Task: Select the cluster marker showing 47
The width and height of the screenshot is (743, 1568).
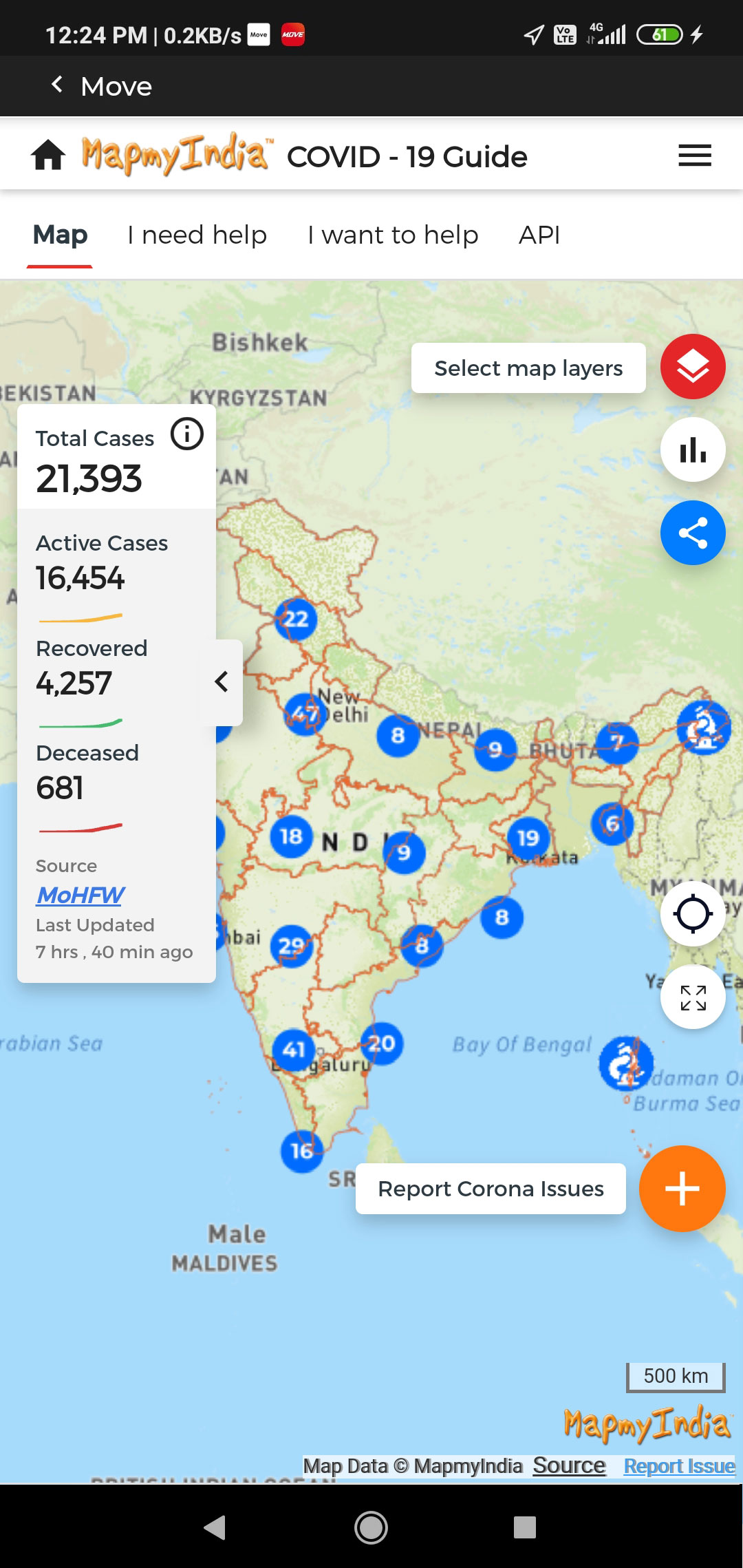Action: tap(304, 714)
